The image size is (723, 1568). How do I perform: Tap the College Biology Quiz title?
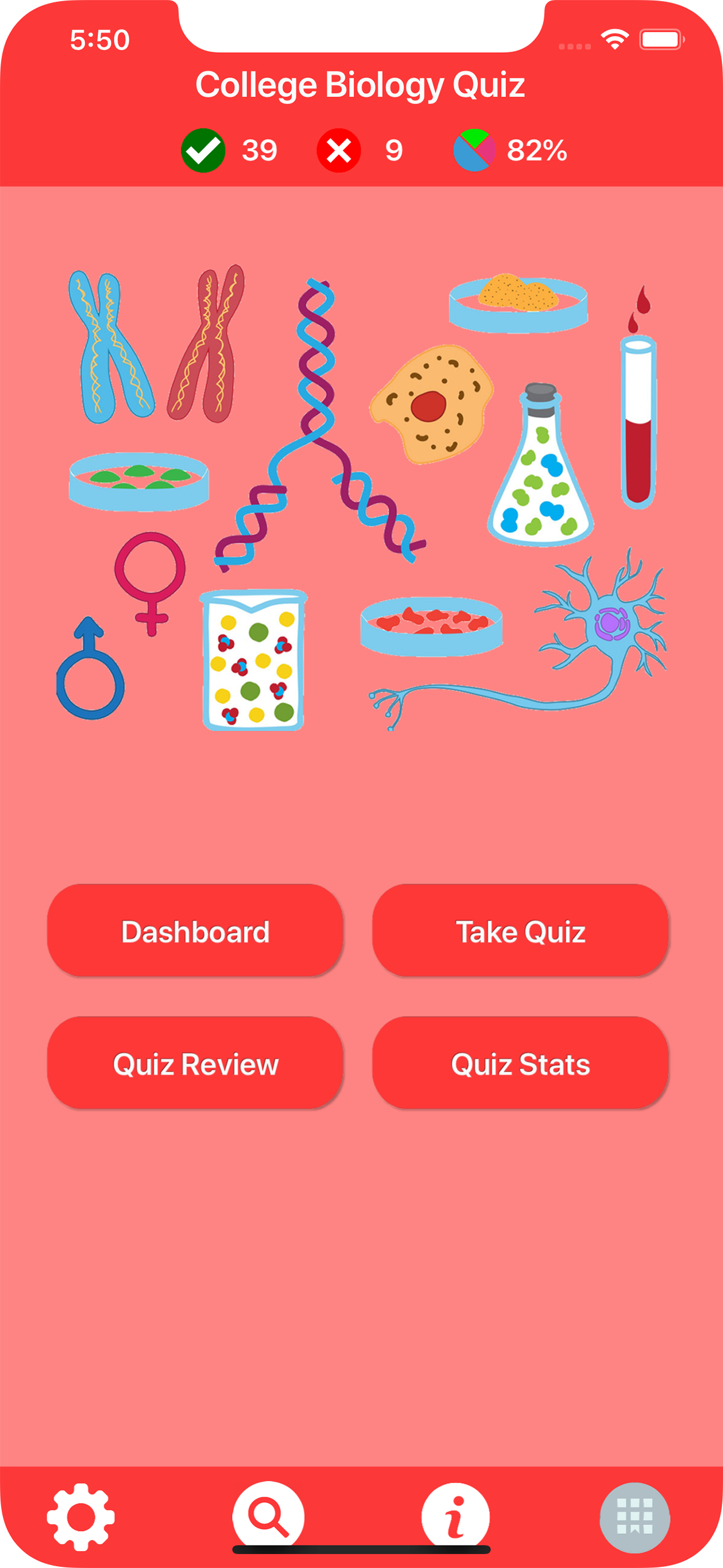[x=361, y=84]
